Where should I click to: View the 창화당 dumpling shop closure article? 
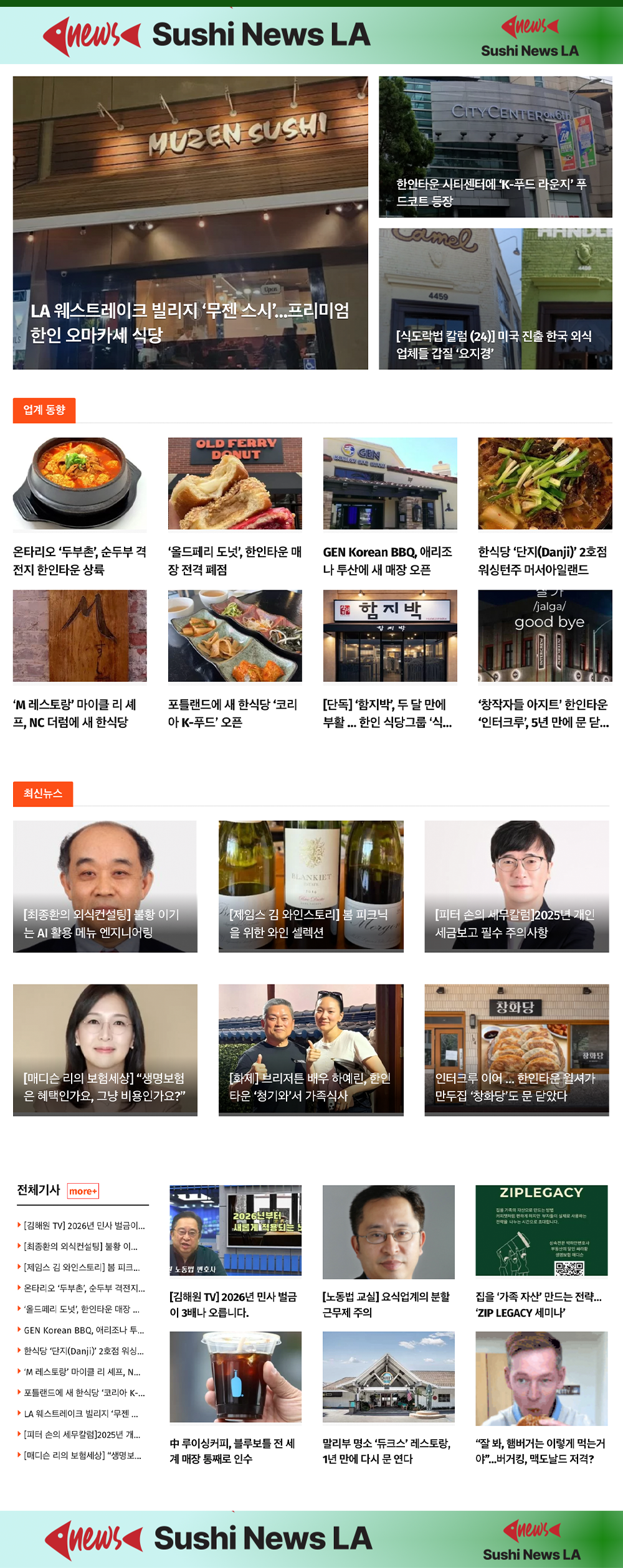(516, 1087)
